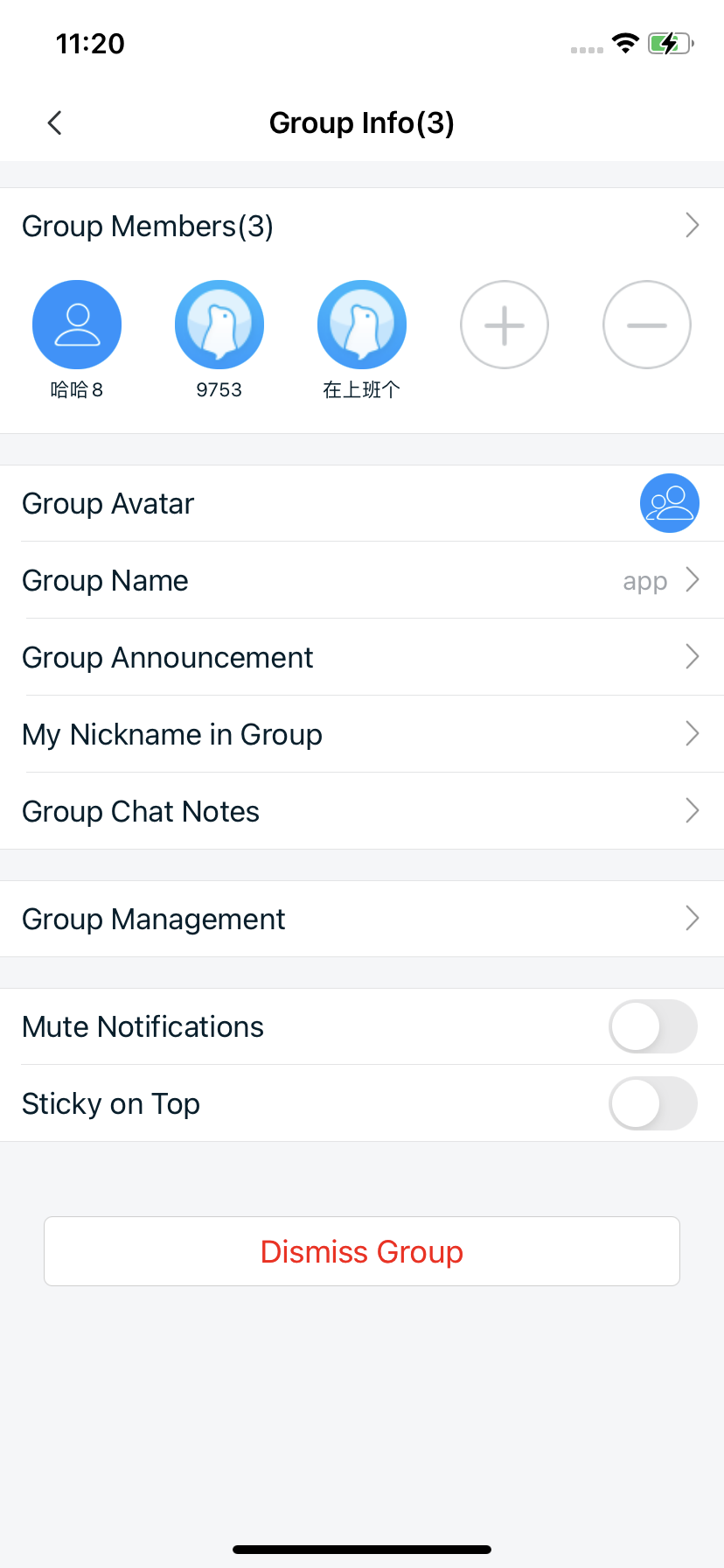Viewport: 724px width, 1568px height.
Task: Add a new member with plus icon
Action: [x=505, y=325]
